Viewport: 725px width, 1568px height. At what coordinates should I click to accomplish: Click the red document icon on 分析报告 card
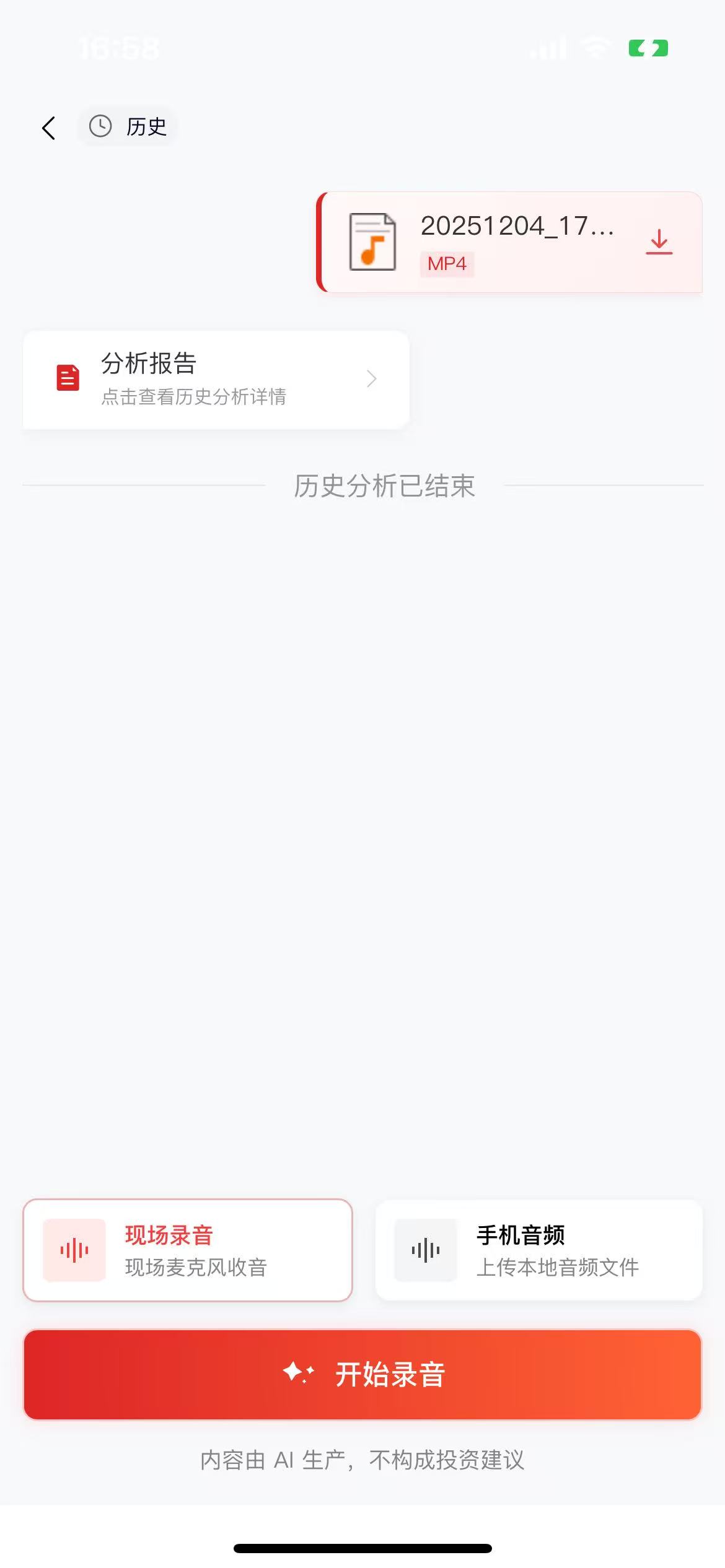66,378
